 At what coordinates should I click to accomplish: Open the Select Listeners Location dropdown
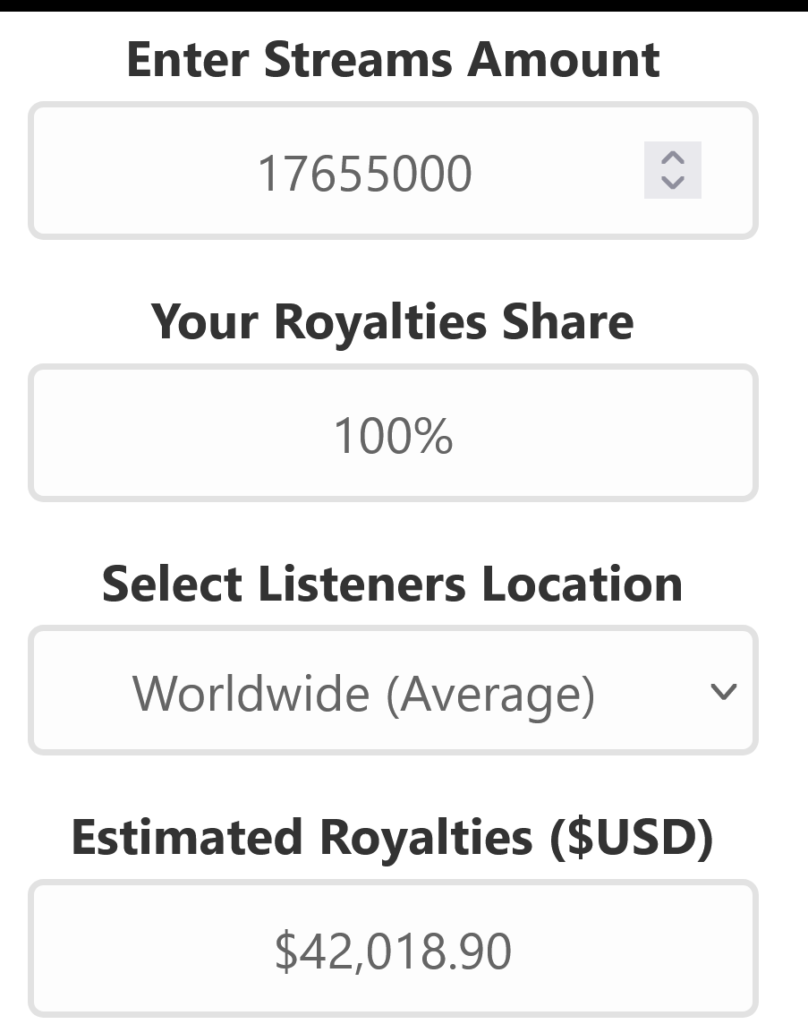click(392, 691)
